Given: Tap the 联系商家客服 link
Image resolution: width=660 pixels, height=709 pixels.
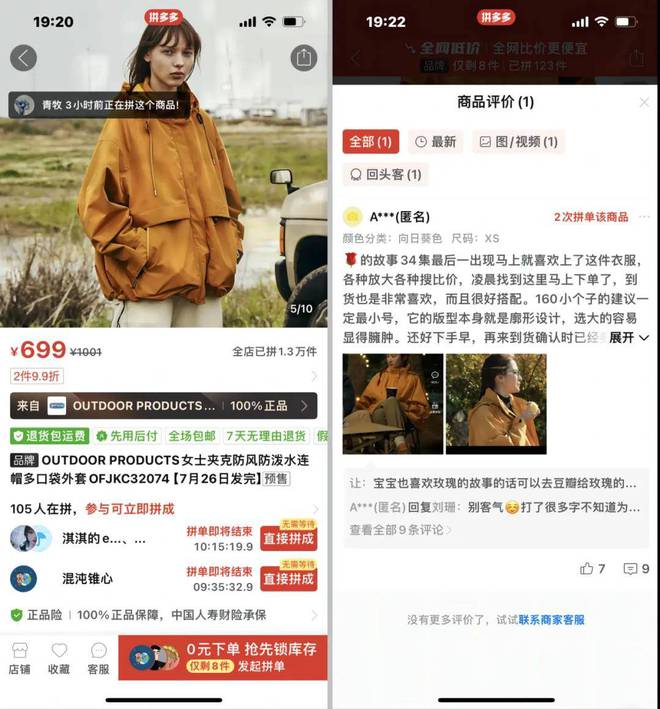Looking at the screenshot, I should [x=551, y=620].
